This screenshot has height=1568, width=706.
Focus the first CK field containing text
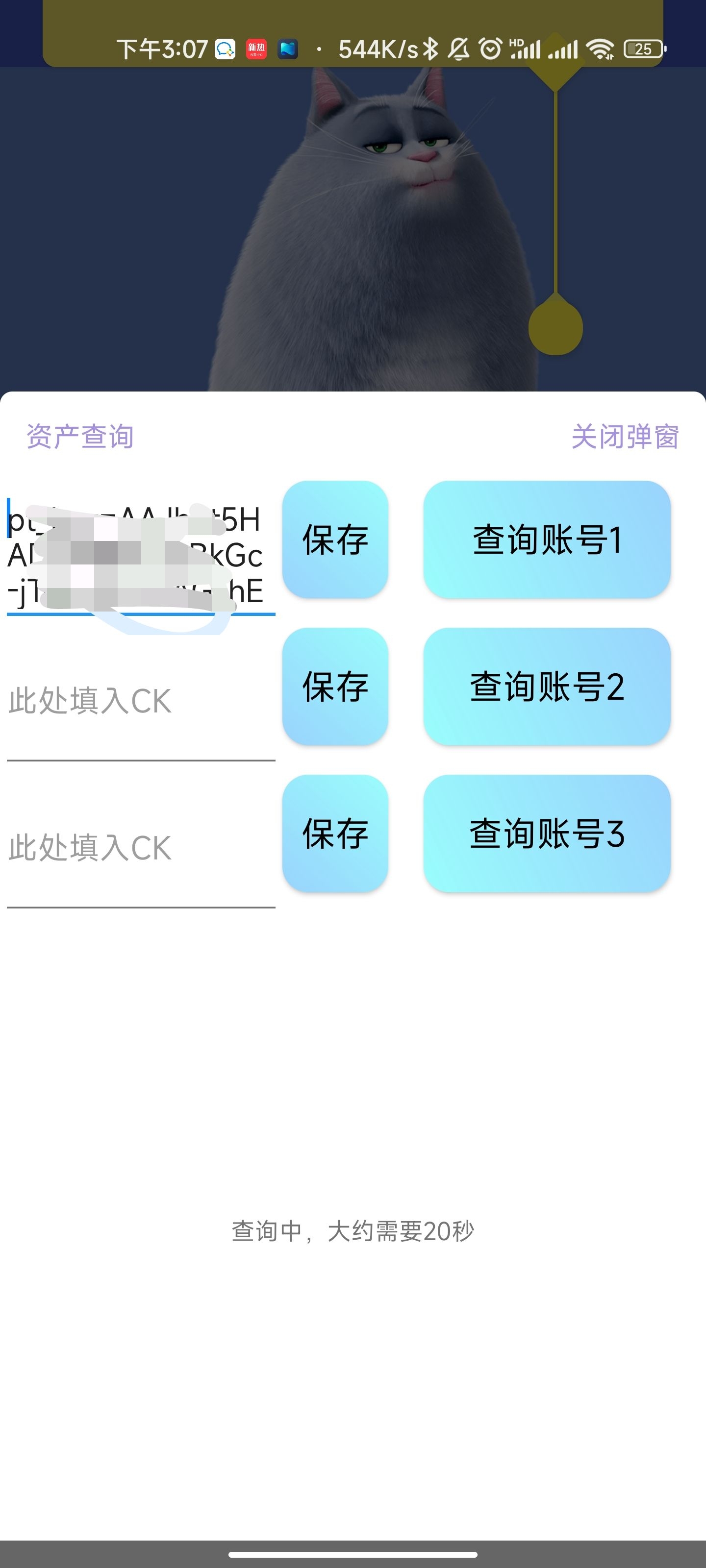(x=140, y=555)
